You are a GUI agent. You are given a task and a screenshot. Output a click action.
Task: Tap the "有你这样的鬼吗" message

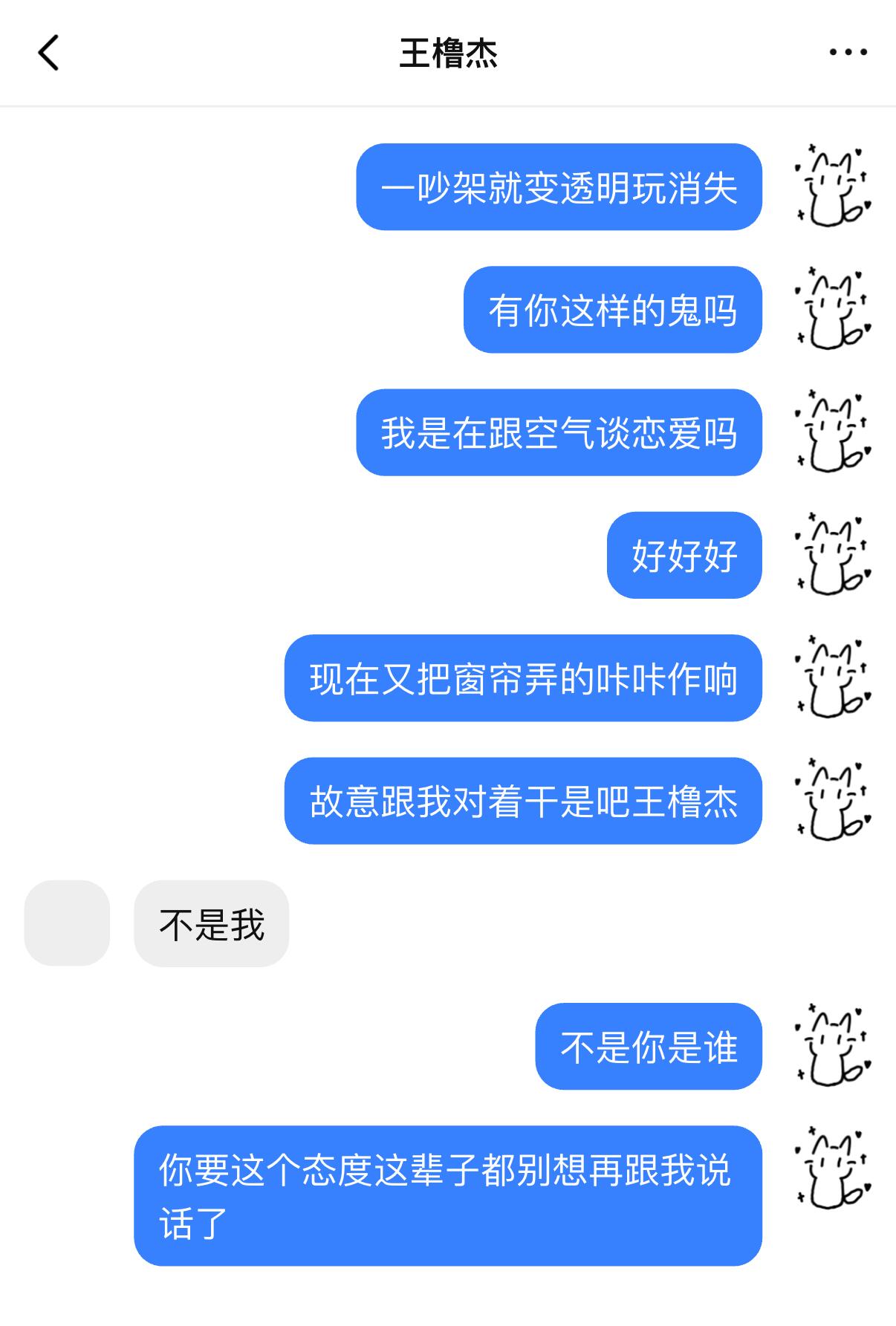[x=614, y=310]
